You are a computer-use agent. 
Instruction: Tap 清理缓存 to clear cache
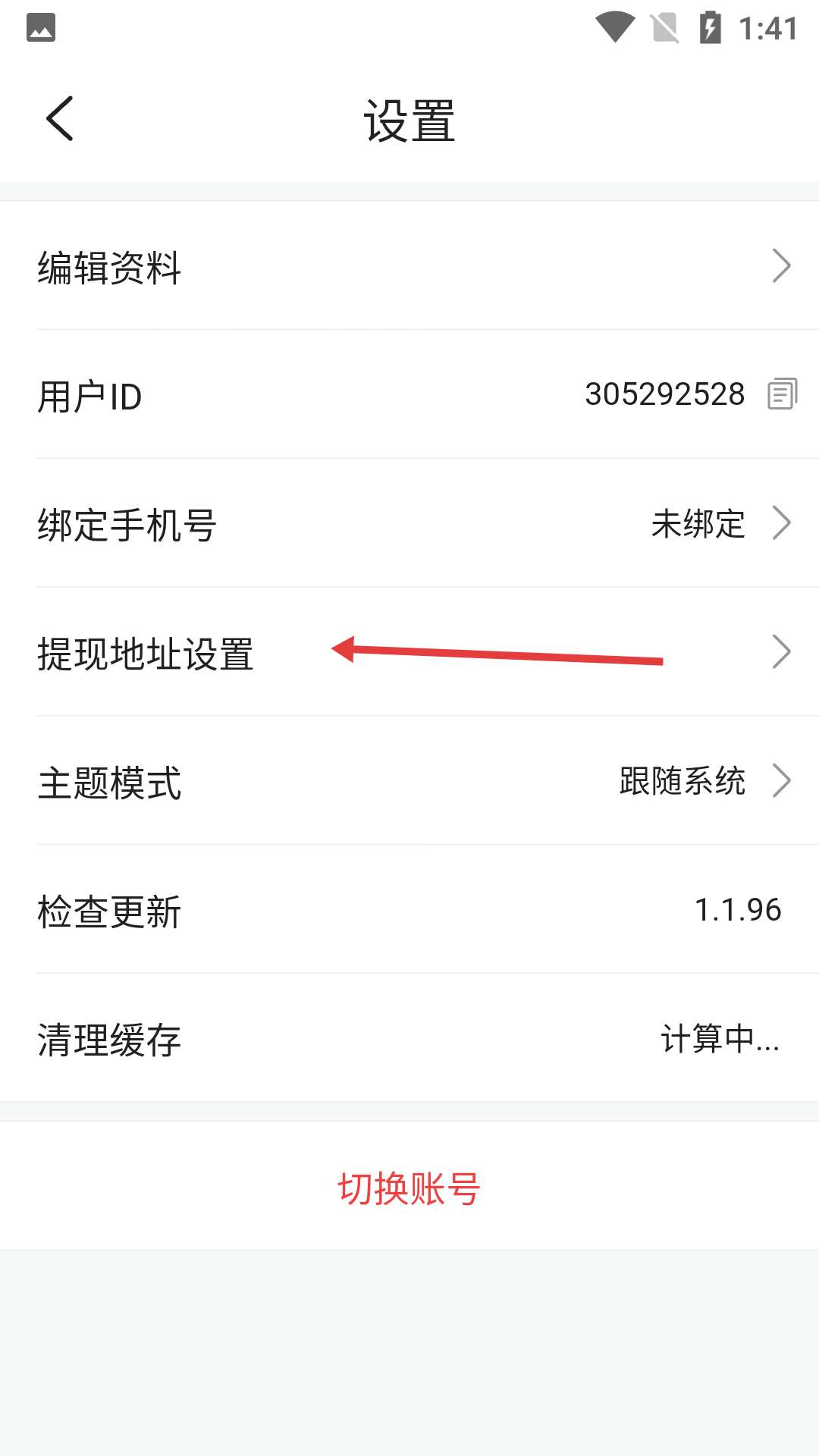(x=108, y=1040)
